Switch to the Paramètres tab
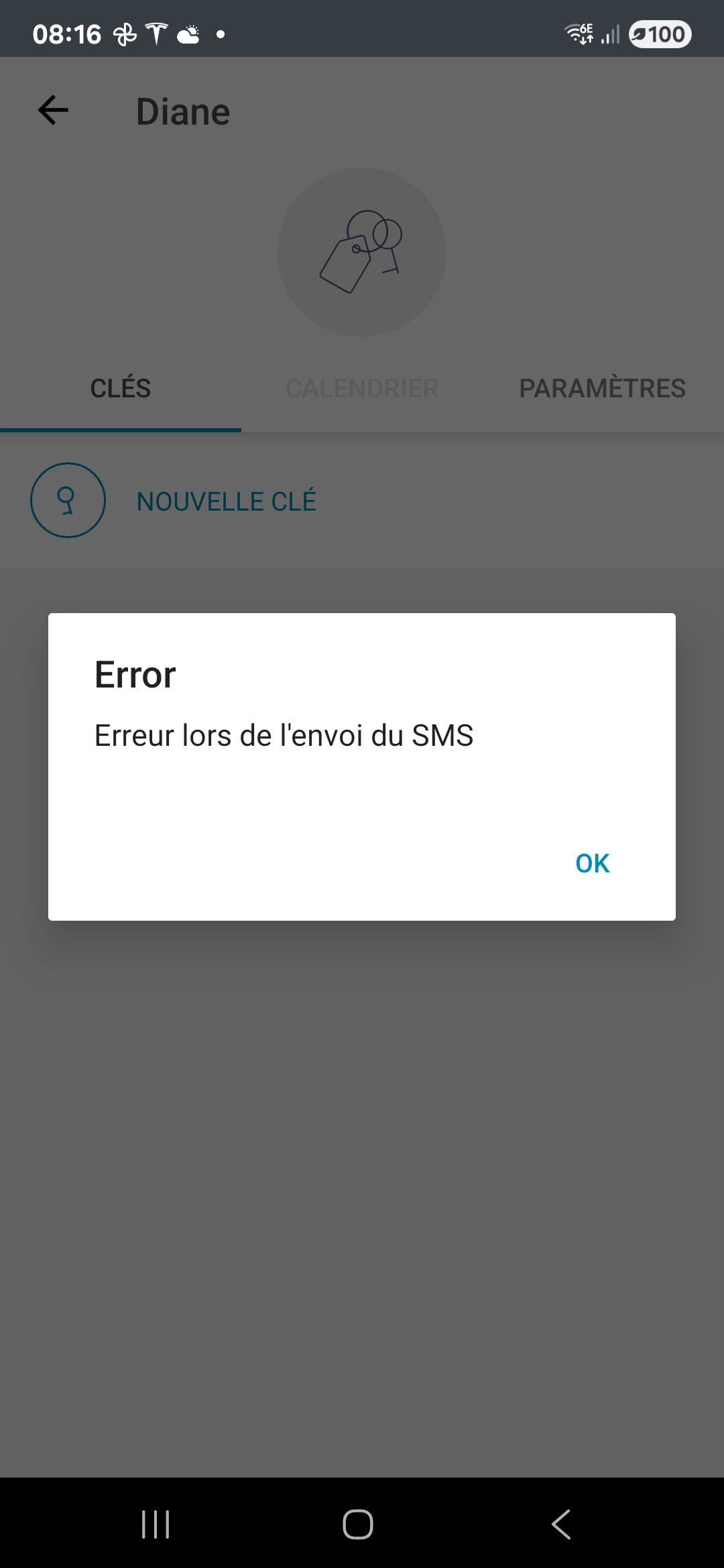The width and height of the screenshot is (724, 1568). click(602, 389)
